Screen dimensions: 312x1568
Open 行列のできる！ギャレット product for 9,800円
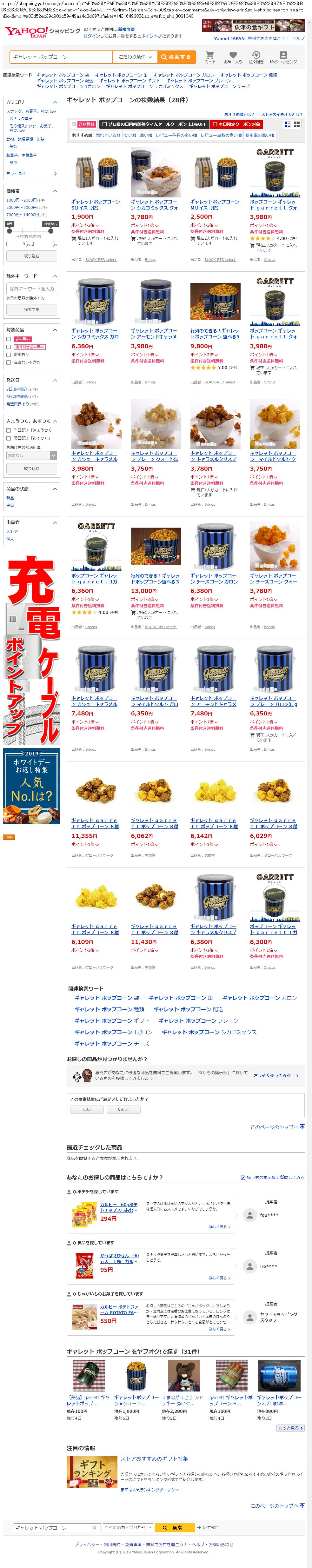click(x=215, y=334)
